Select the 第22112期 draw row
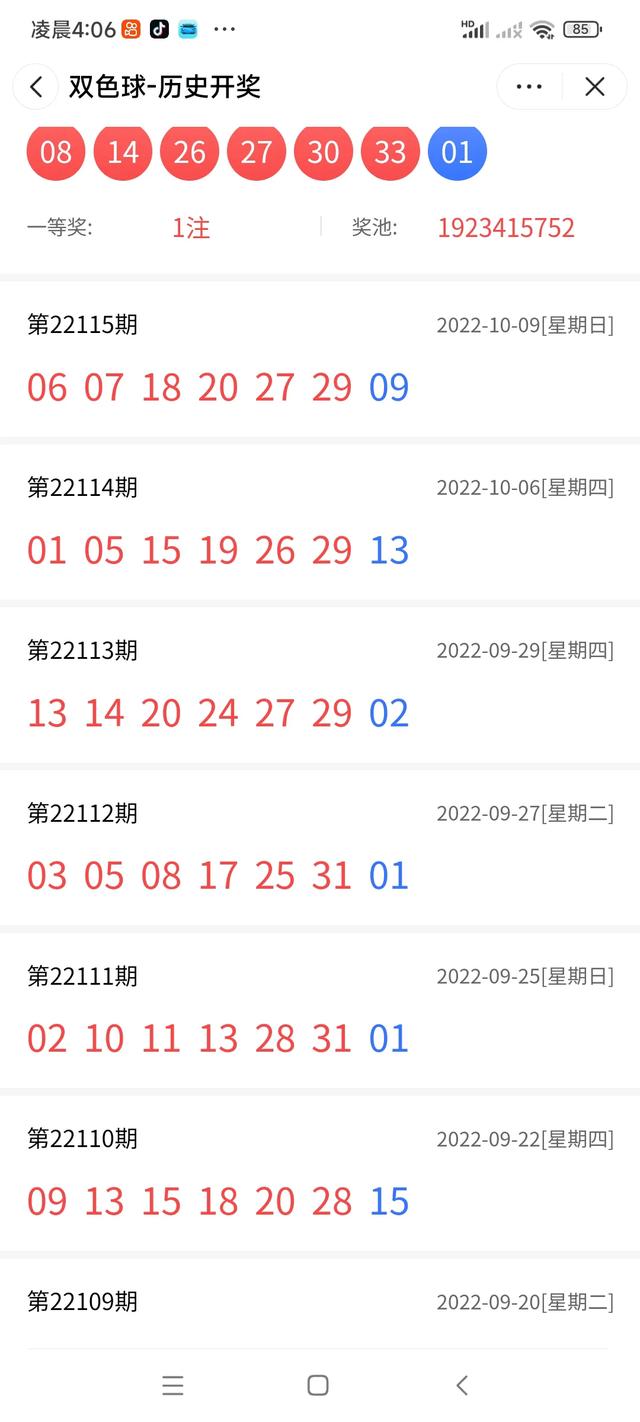The image size is (640, 1422). pos(320,848)
